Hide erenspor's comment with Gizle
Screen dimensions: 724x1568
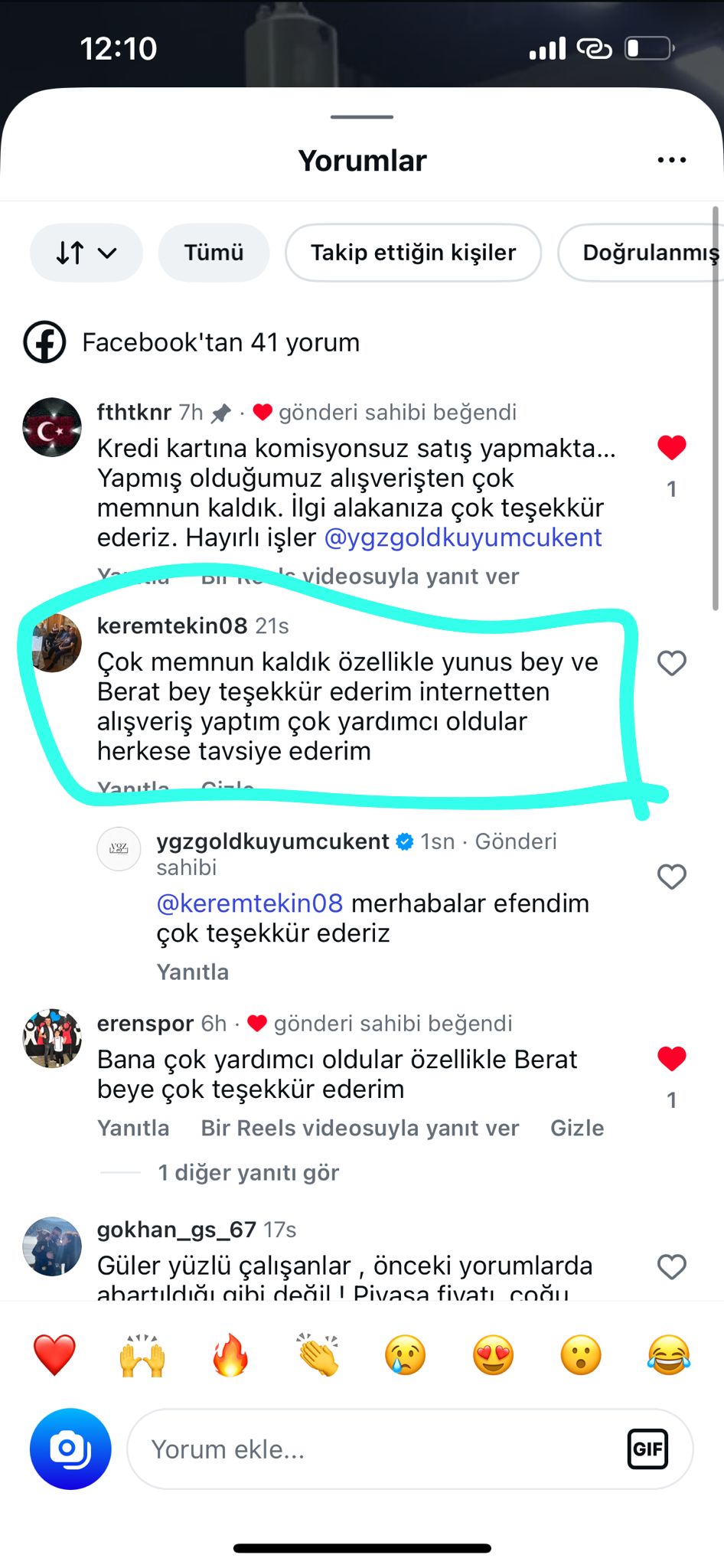(577, 1128)
